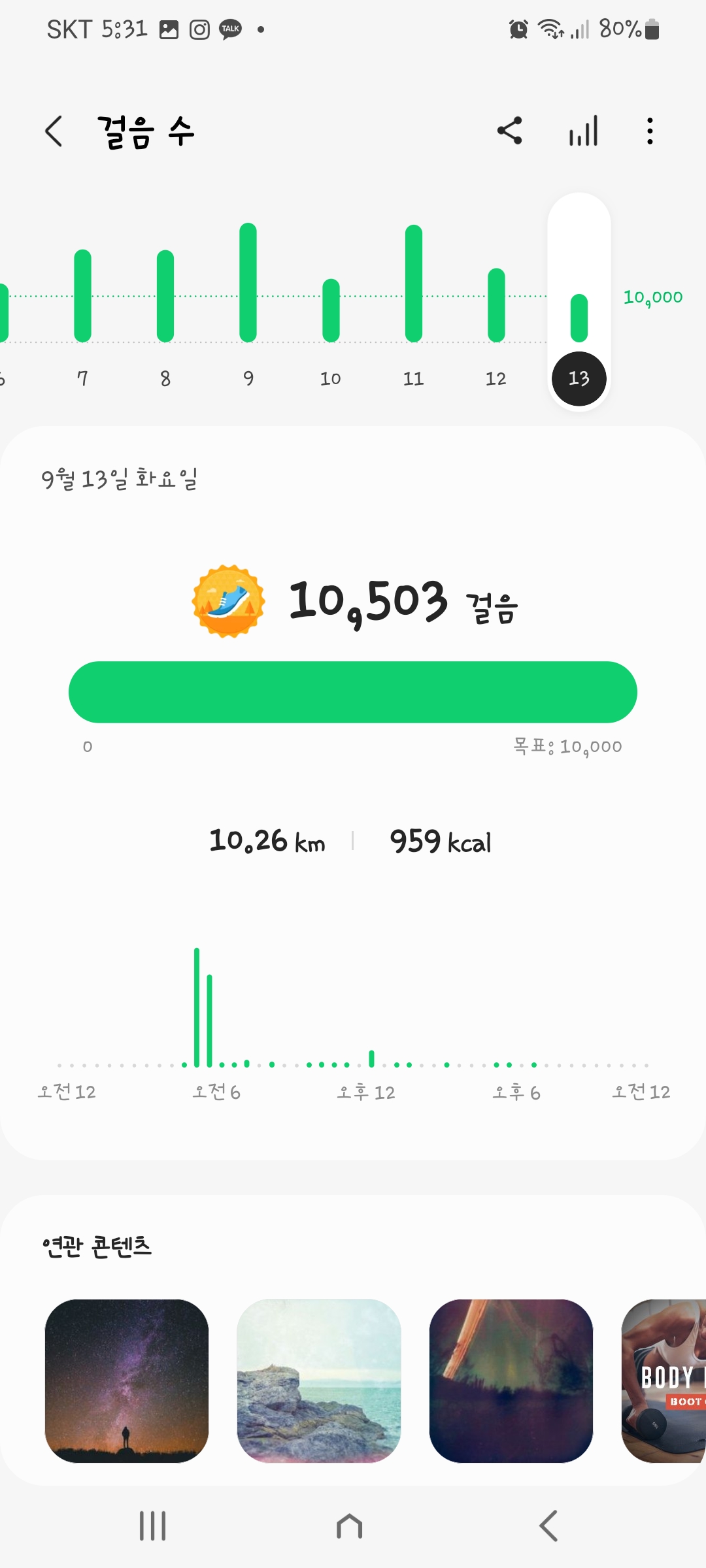Open the starry night sky content tile
The height and width of the screenshot is (1568, 706).
click(x=127, y=1380)
